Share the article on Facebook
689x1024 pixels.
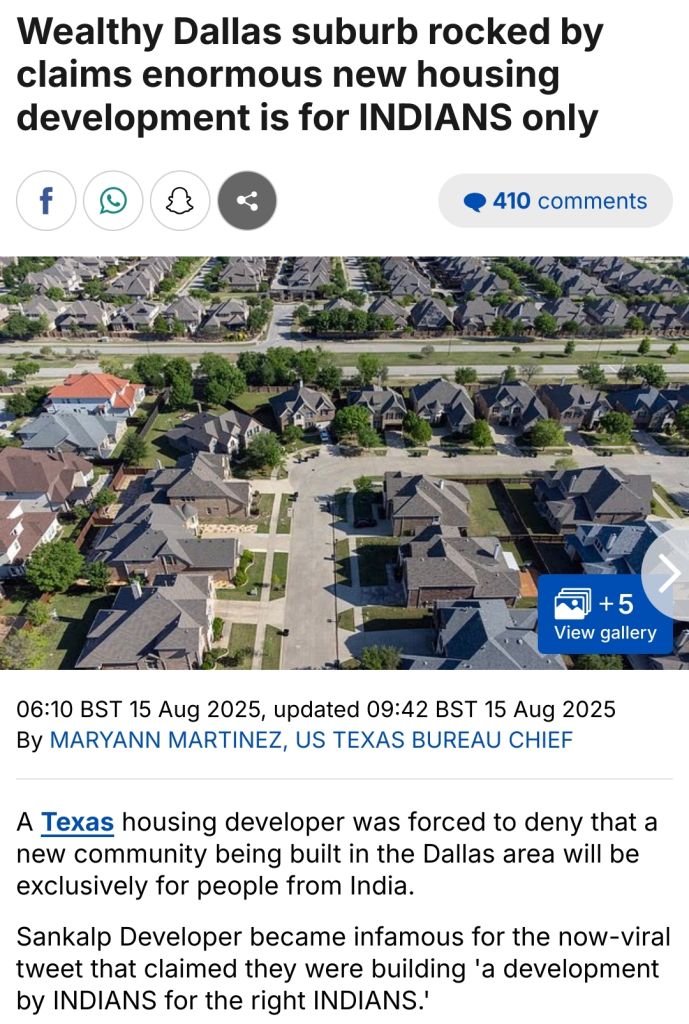46,201
